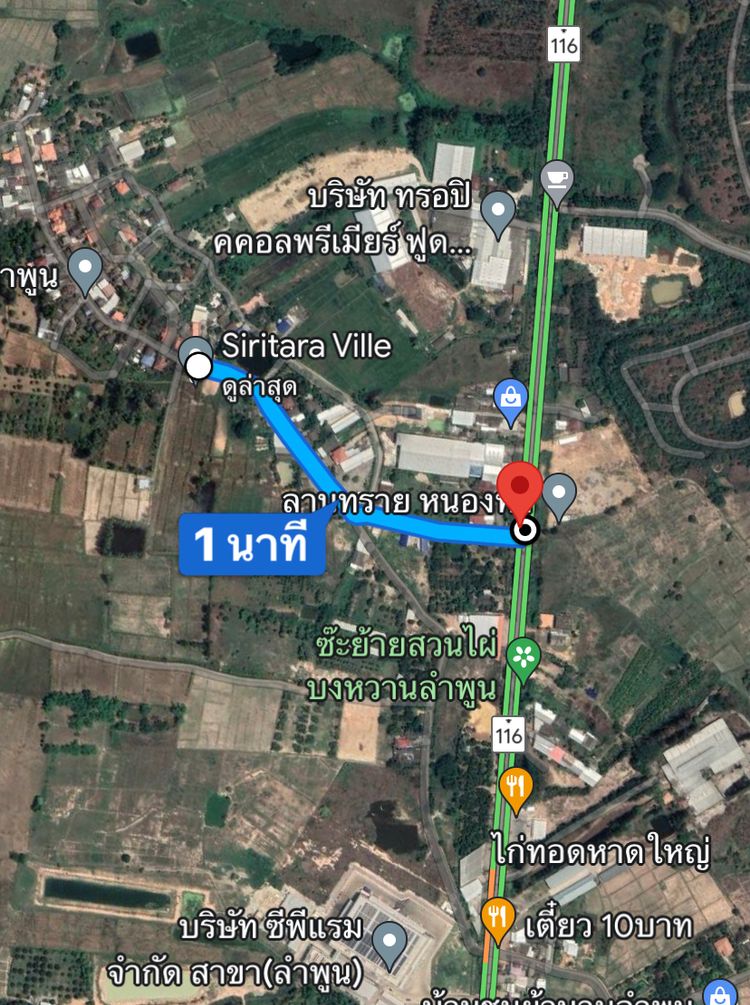Tap the coffee shop pin by Route 116
Viewport: 750px width, 1005px height.
[x=557, y=179]
